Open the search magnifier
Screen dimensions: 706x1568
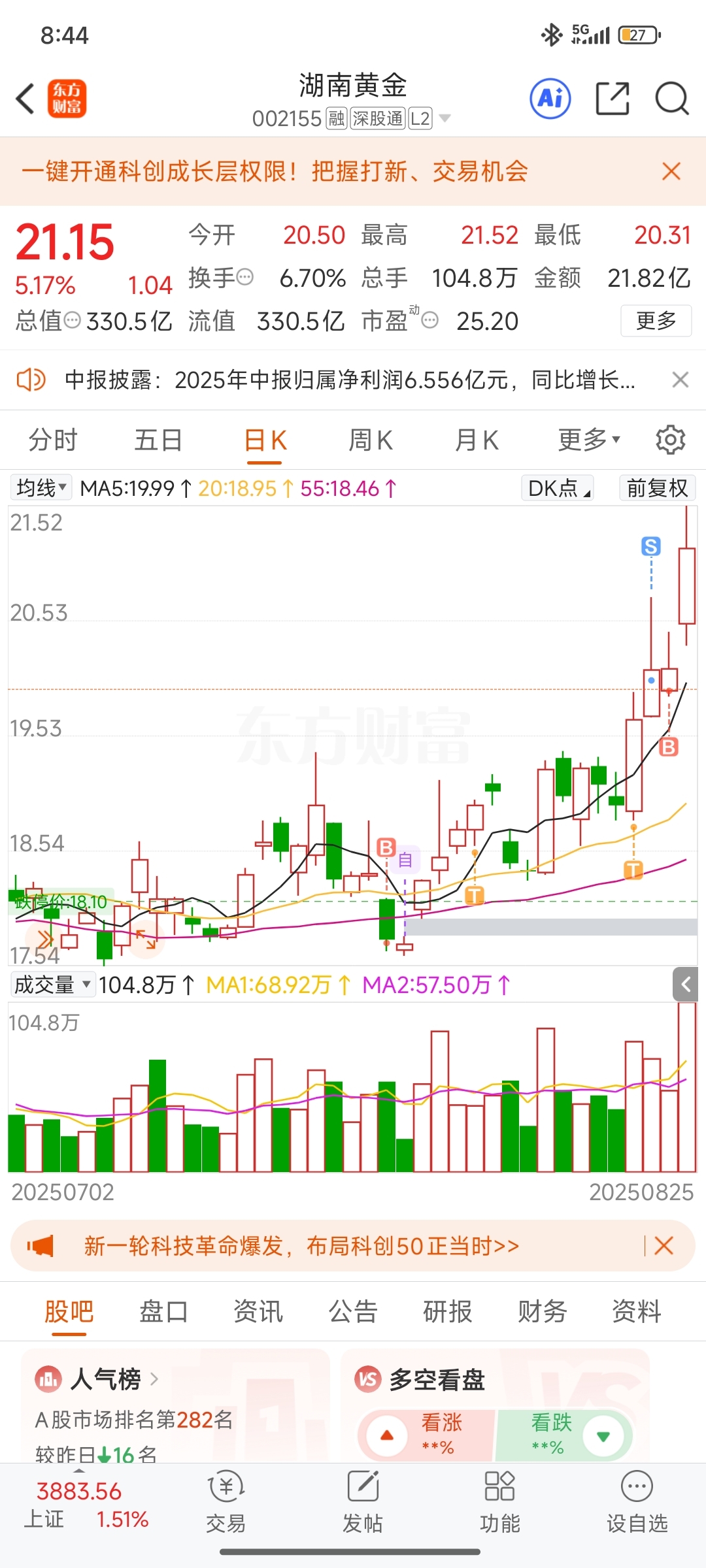672,99
